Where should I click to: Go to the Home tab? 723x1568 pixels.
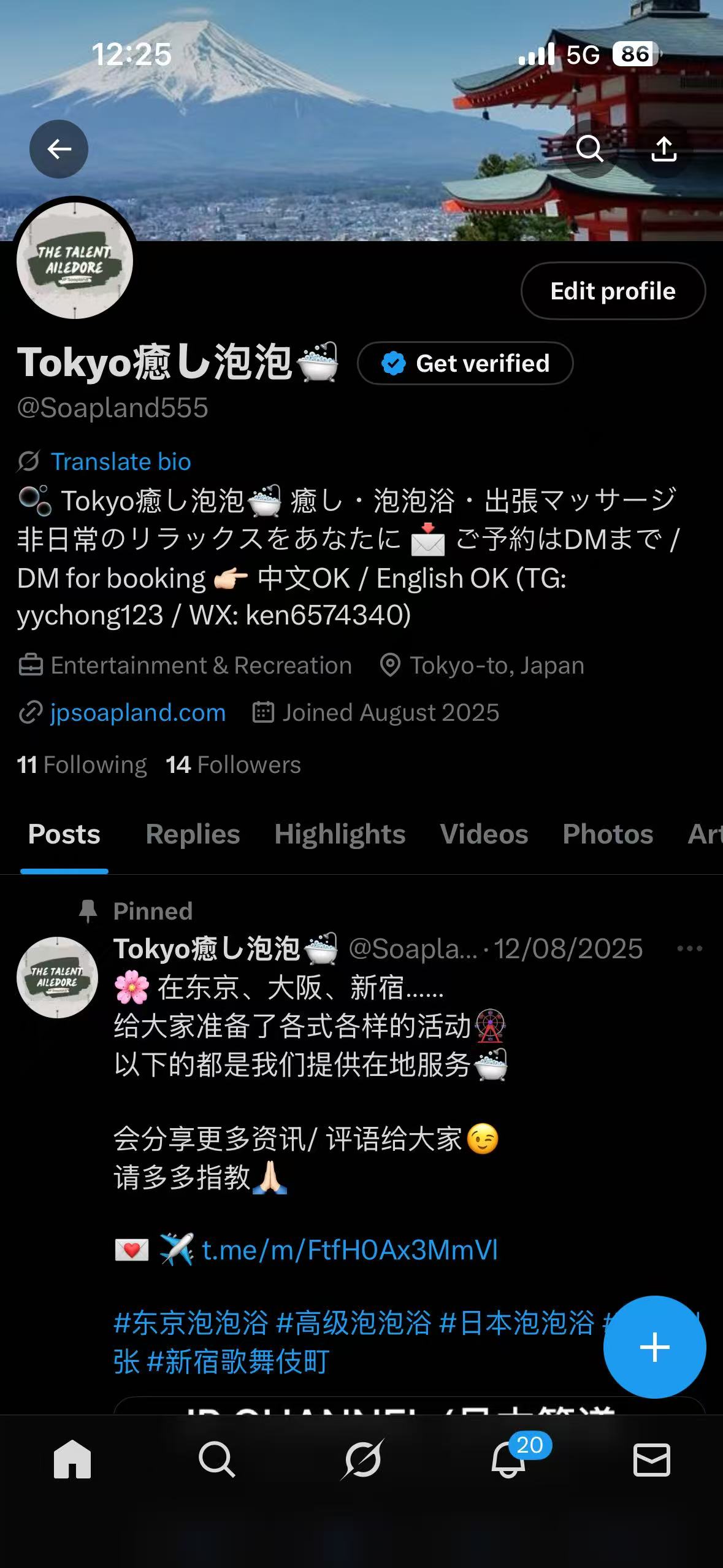click(x=72, y=1459)
